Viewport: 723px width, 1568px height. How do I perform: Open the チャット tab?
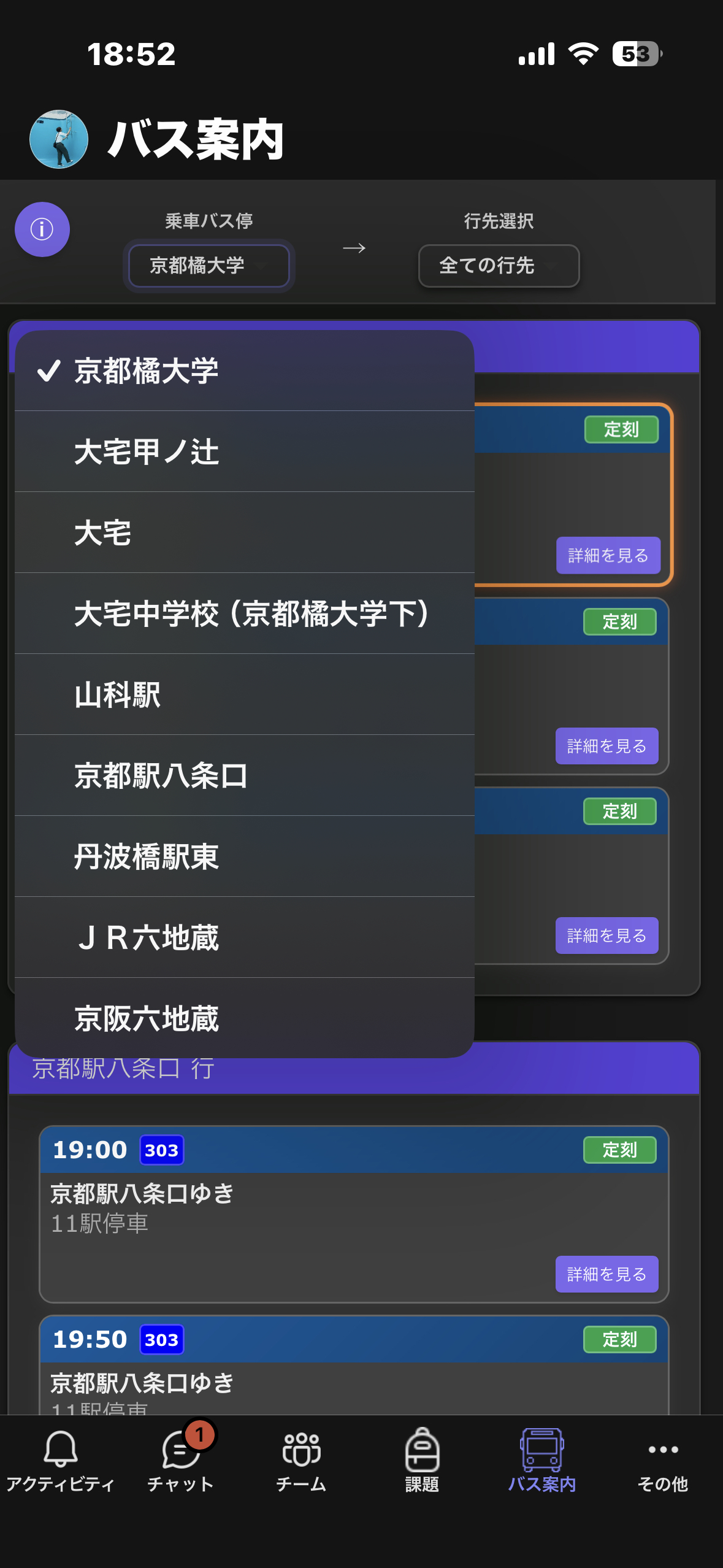tap(180, 1459)
